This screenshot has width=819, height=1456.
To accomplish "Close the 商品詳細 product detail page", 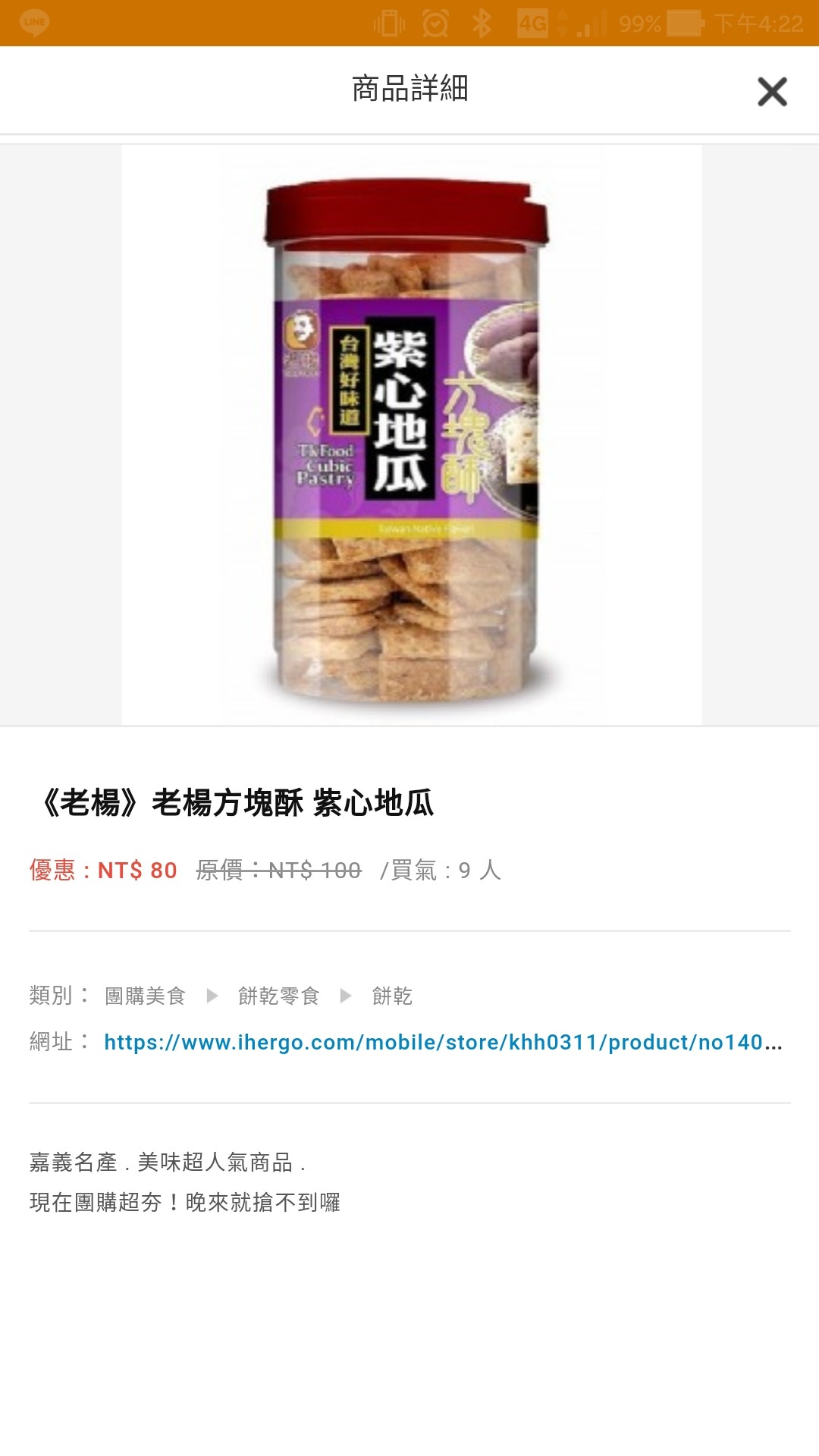I will tap(772, 92).
